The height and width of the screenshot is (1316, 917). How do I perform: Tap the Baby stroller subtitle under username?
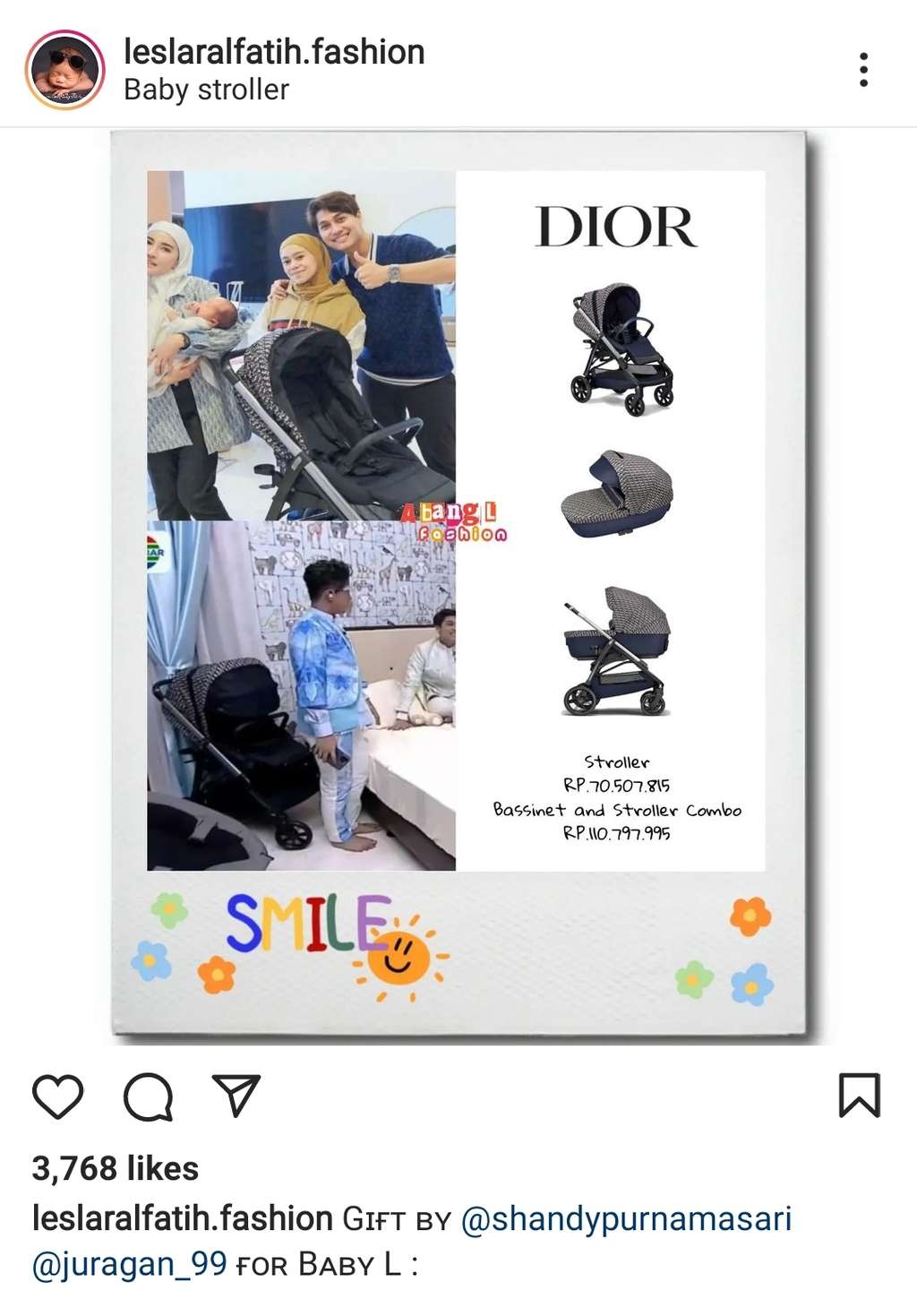[206, 90]
